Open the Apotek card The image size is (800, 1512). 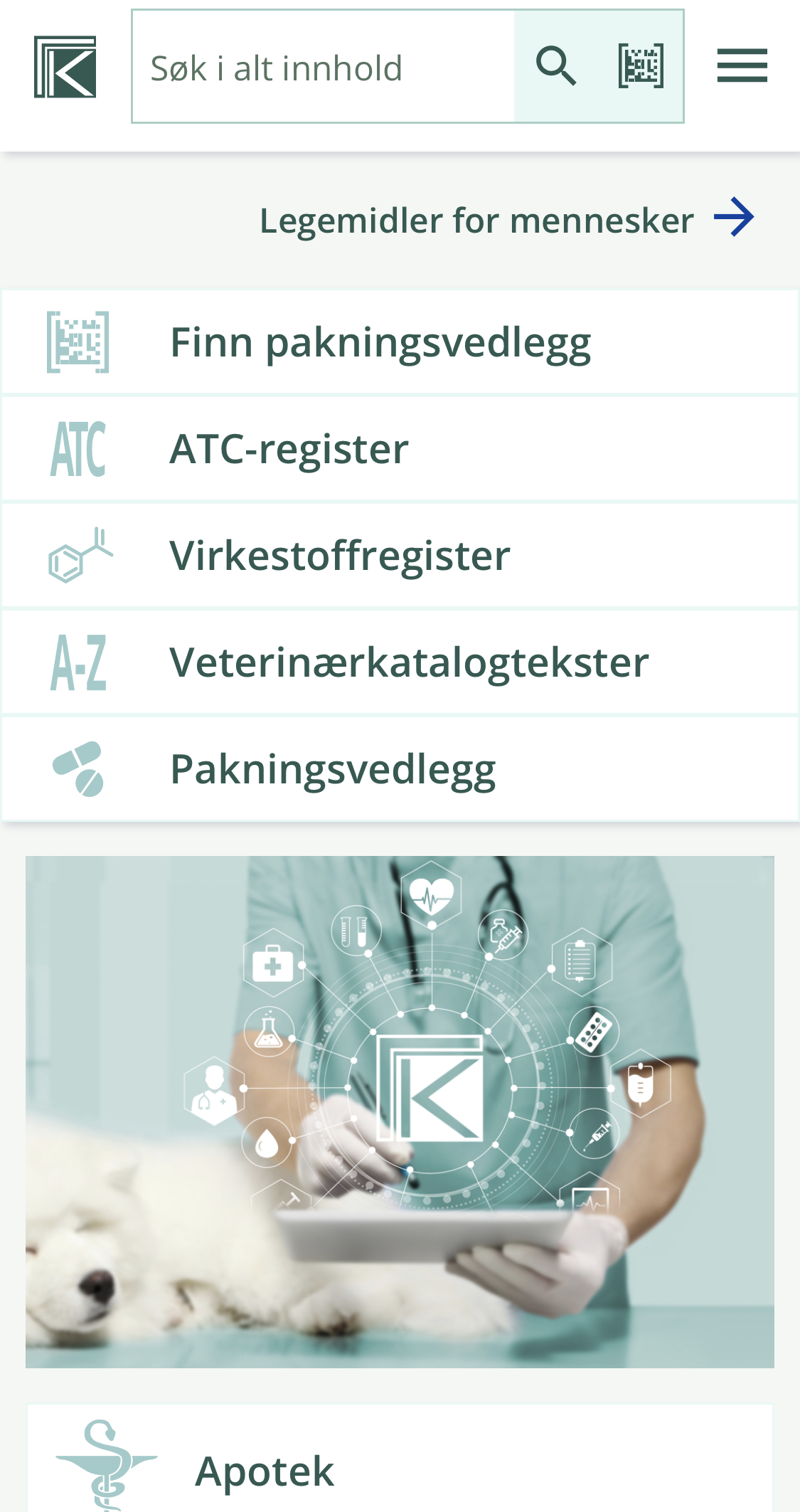[x=400, y=1459]
